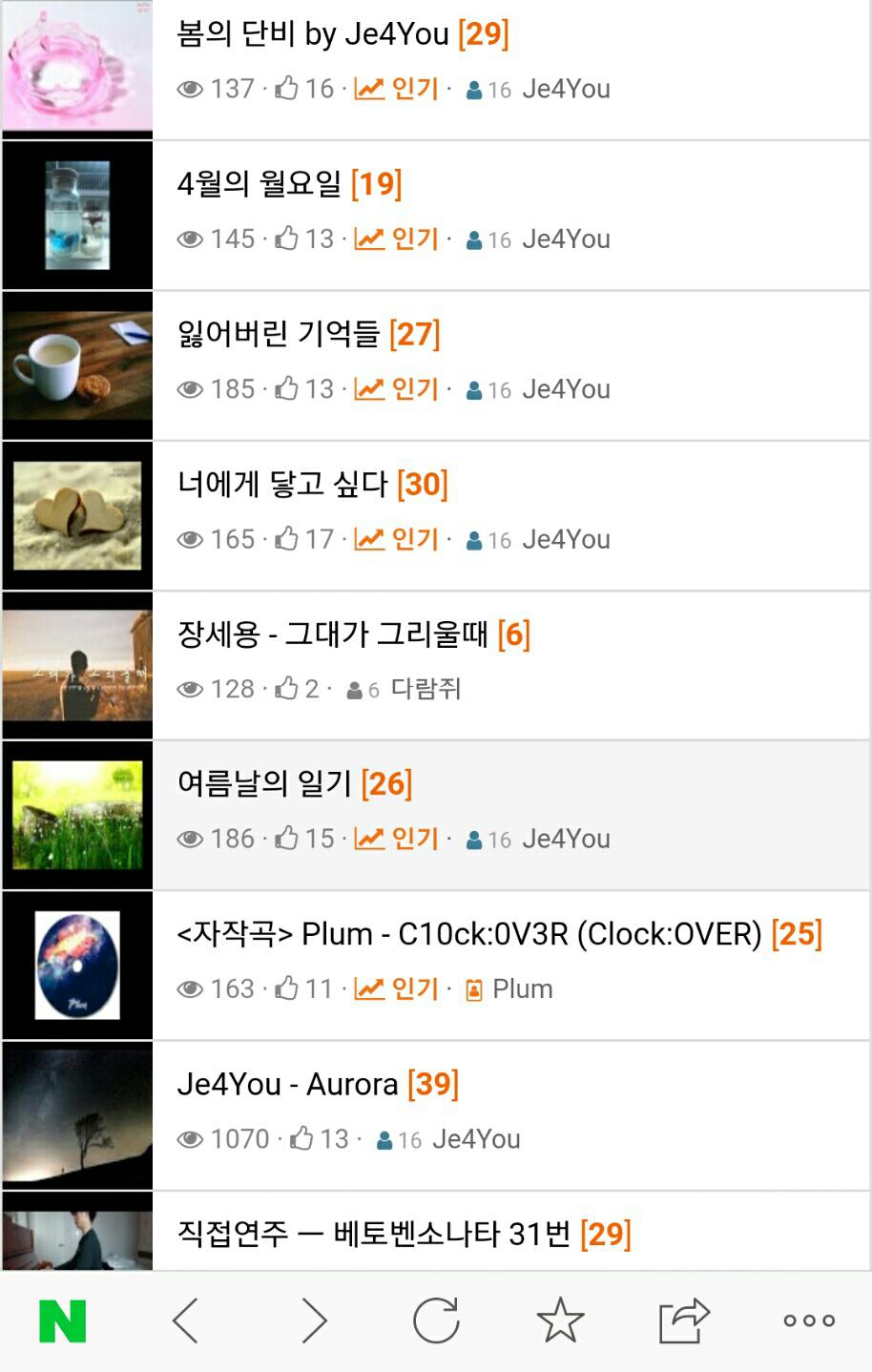Open the '여름날의 일기' post
Image resolution: width=872 pixels, height=1372 pixels.
pyautogui.click(x=265, y=784)
